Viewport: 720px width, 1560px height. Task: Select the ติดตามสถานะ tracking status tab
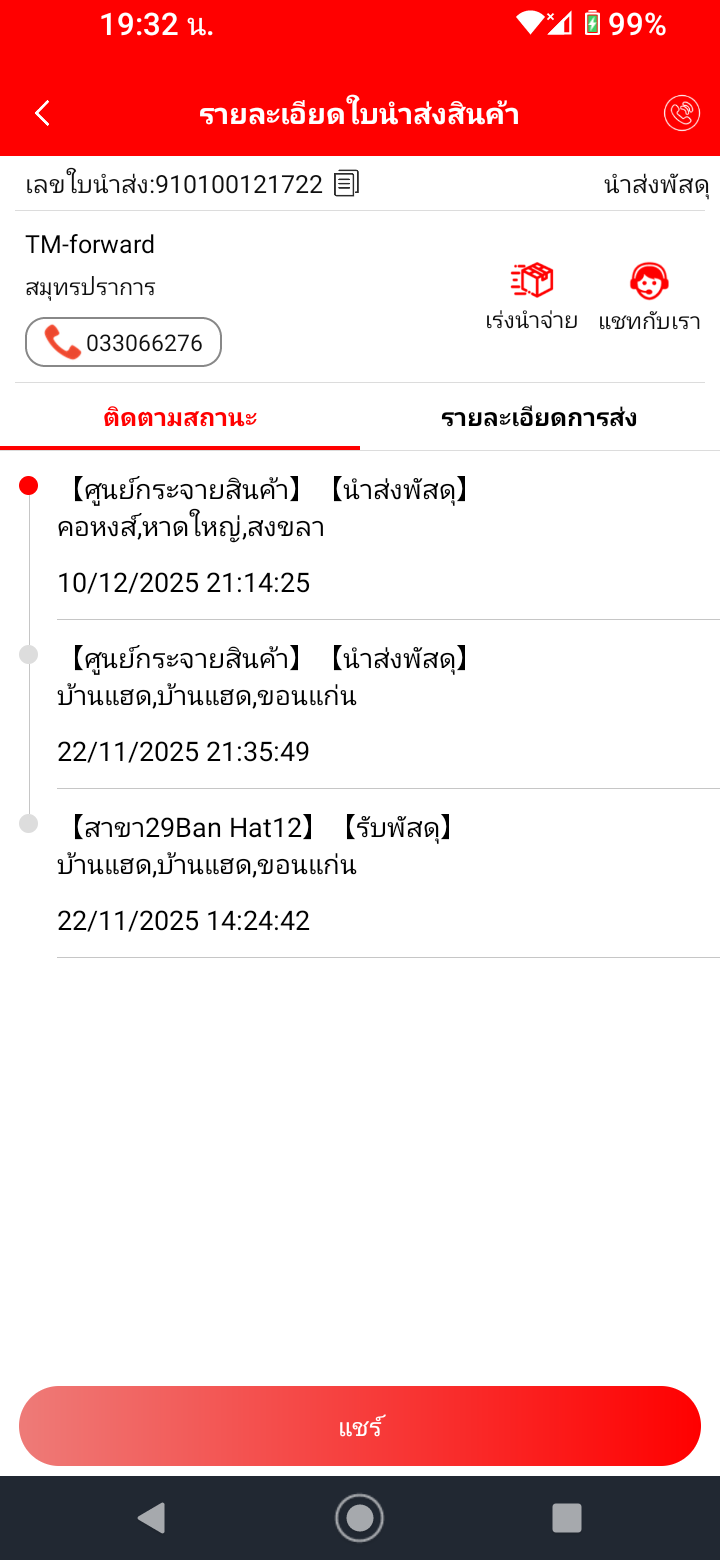tap(180, 418)
